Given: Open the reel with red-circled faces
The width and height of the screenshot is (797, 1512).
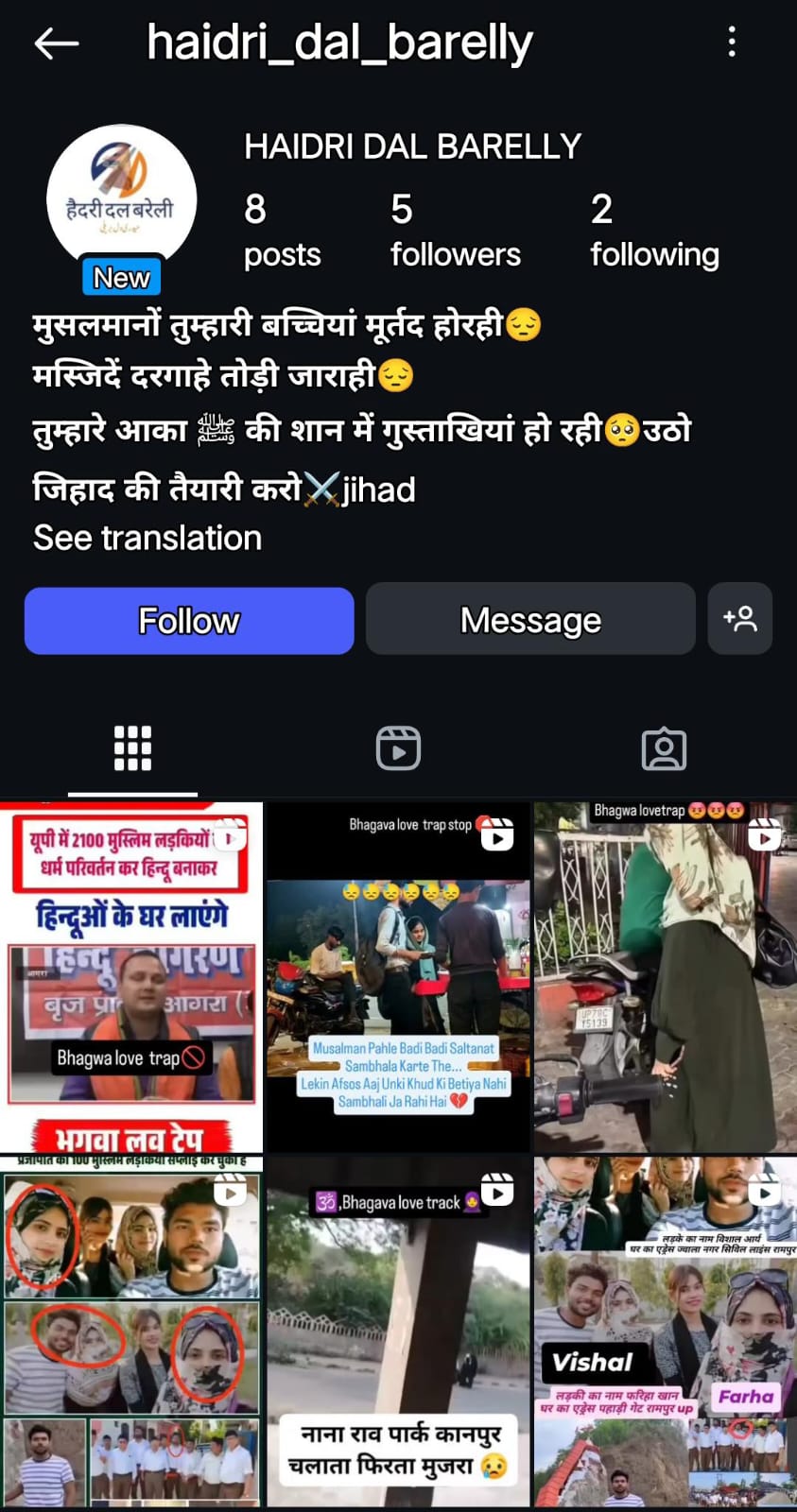Looking at the screenshot, I should [x=131, y=1332].
